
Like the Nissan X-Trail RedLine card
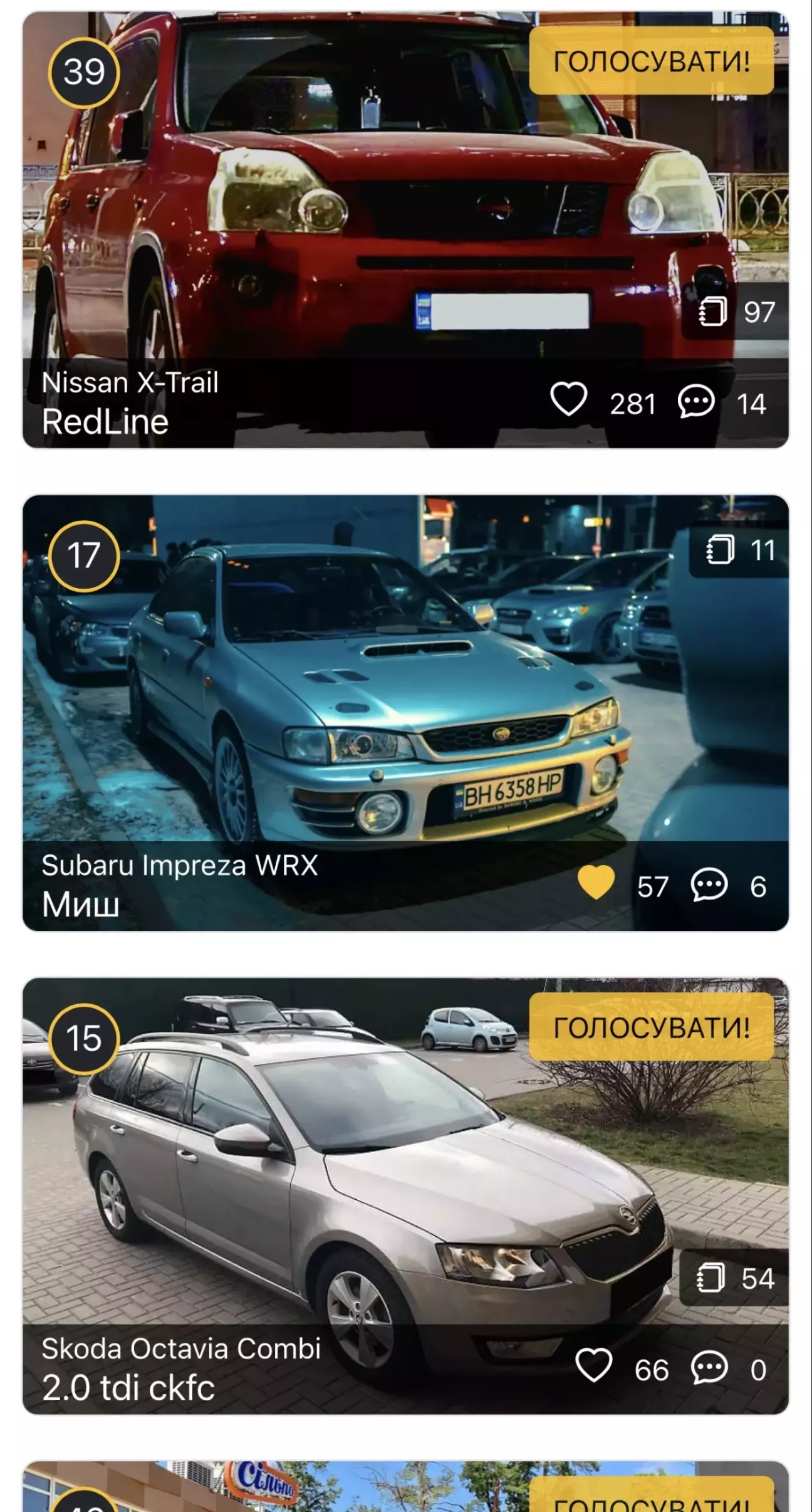click(x=569, y=400)
